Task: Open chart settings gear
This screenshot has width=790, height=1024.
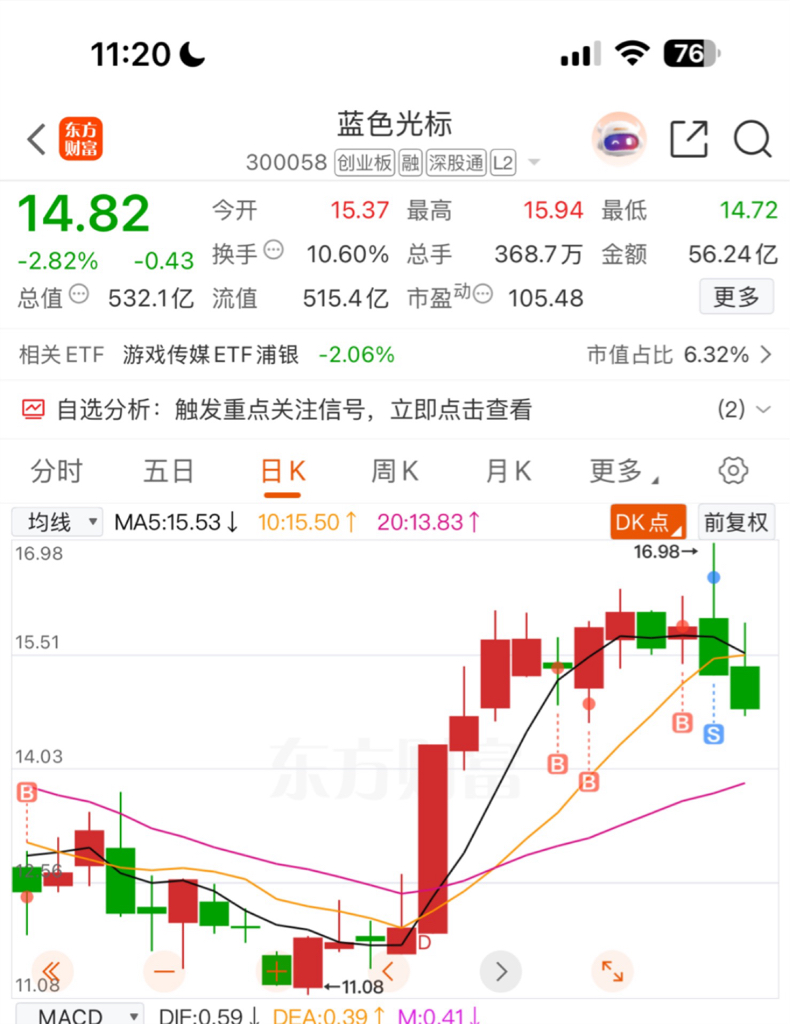Action: click(x=733, y=470)
